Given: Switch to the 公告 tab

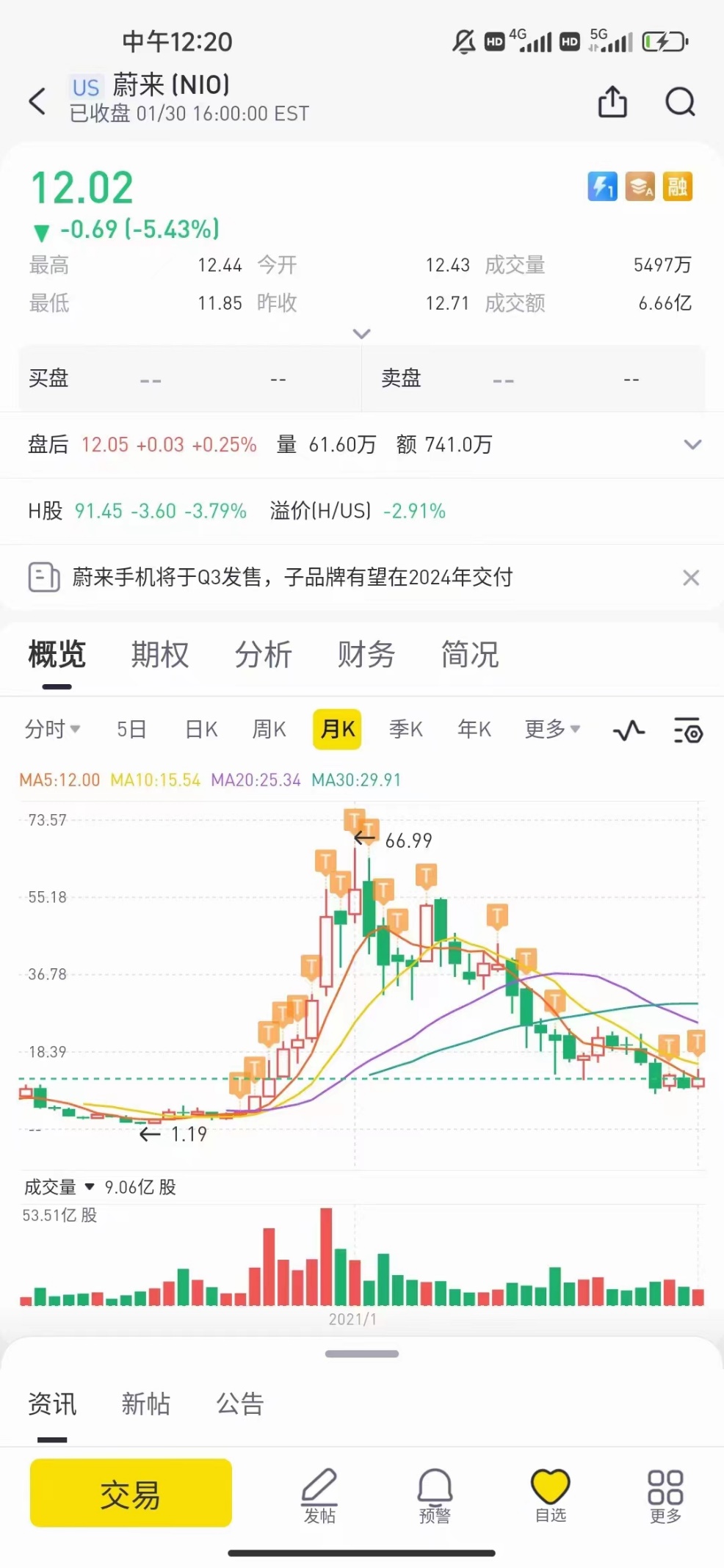Looking at the screenshot, I should click(239, 1404).
